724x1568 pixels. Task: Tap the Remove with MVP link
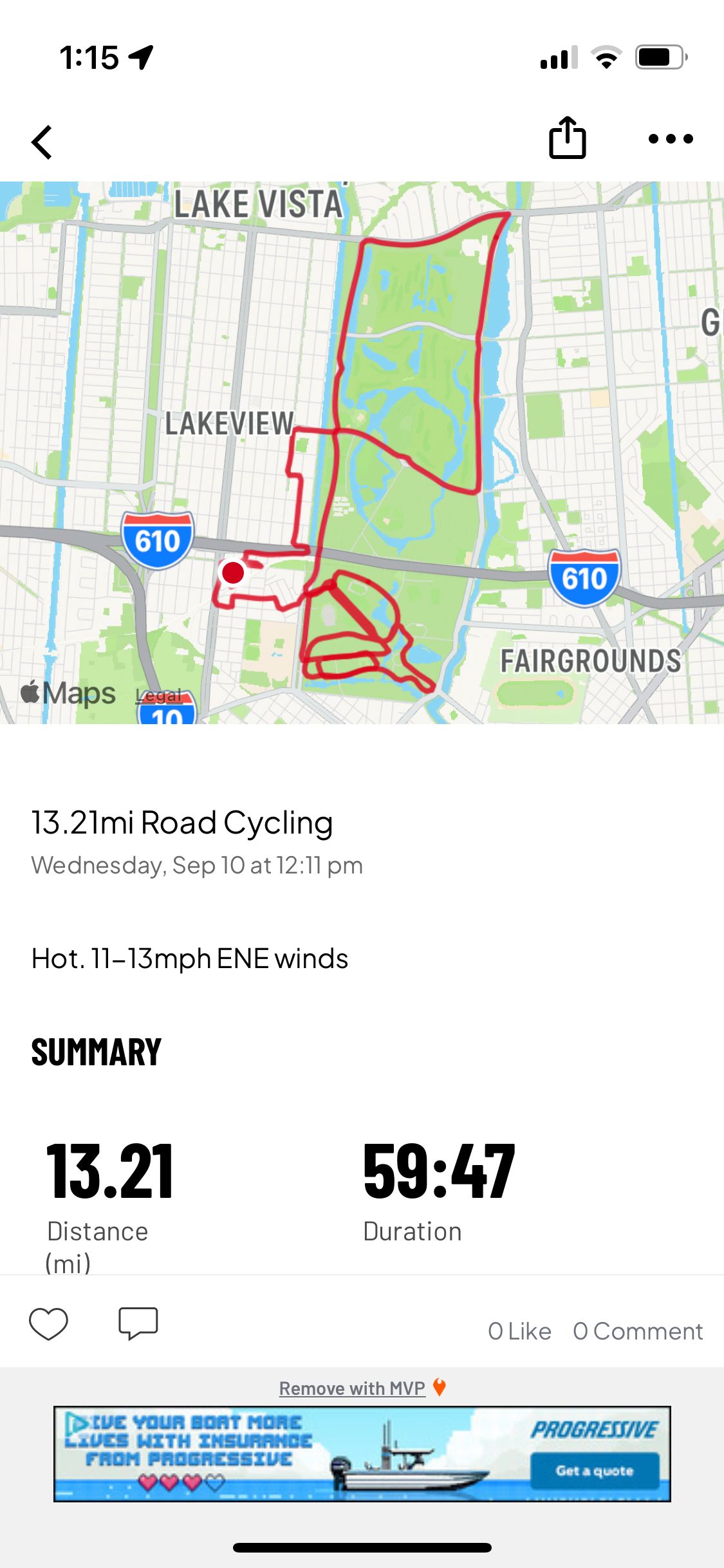tap(352, 1388)
